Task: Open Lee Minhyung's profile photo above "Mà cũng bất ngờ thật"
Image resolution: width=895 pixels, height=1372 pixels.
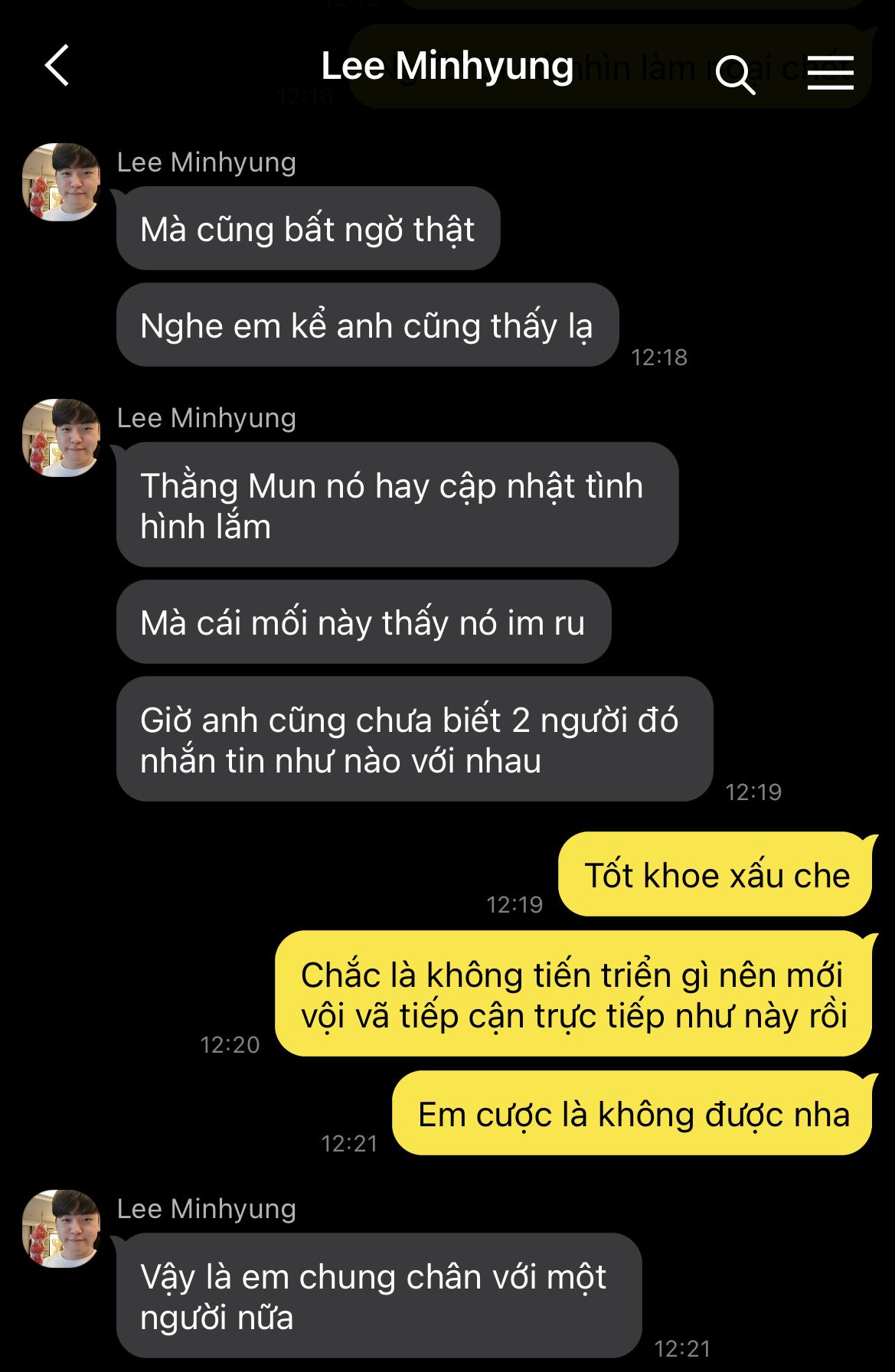Action: click(62, 182)
